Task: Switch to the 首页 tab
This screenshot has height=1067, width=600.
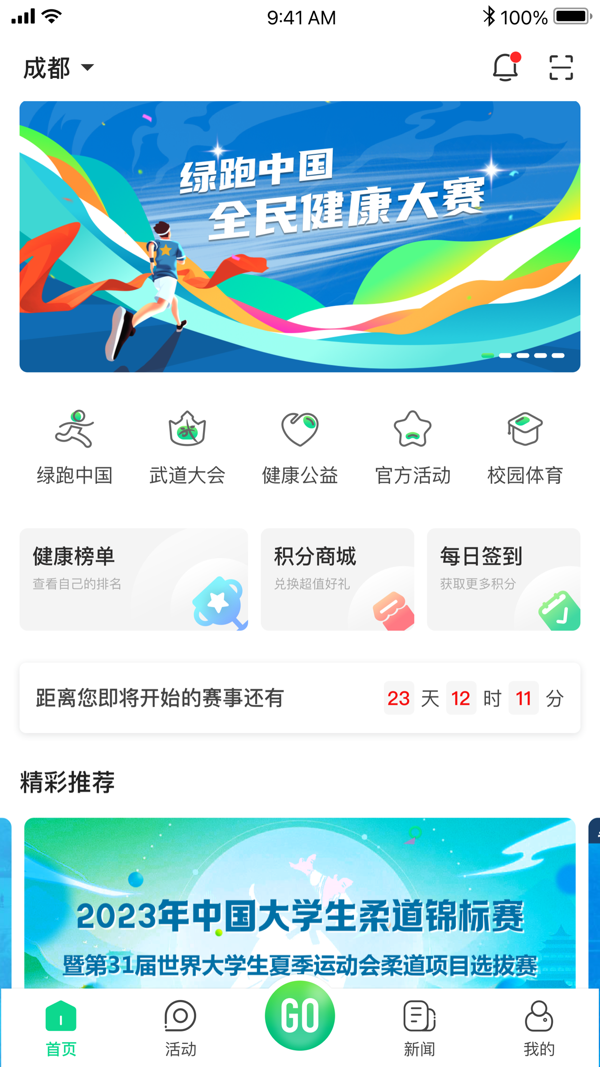Action: 61,1028
